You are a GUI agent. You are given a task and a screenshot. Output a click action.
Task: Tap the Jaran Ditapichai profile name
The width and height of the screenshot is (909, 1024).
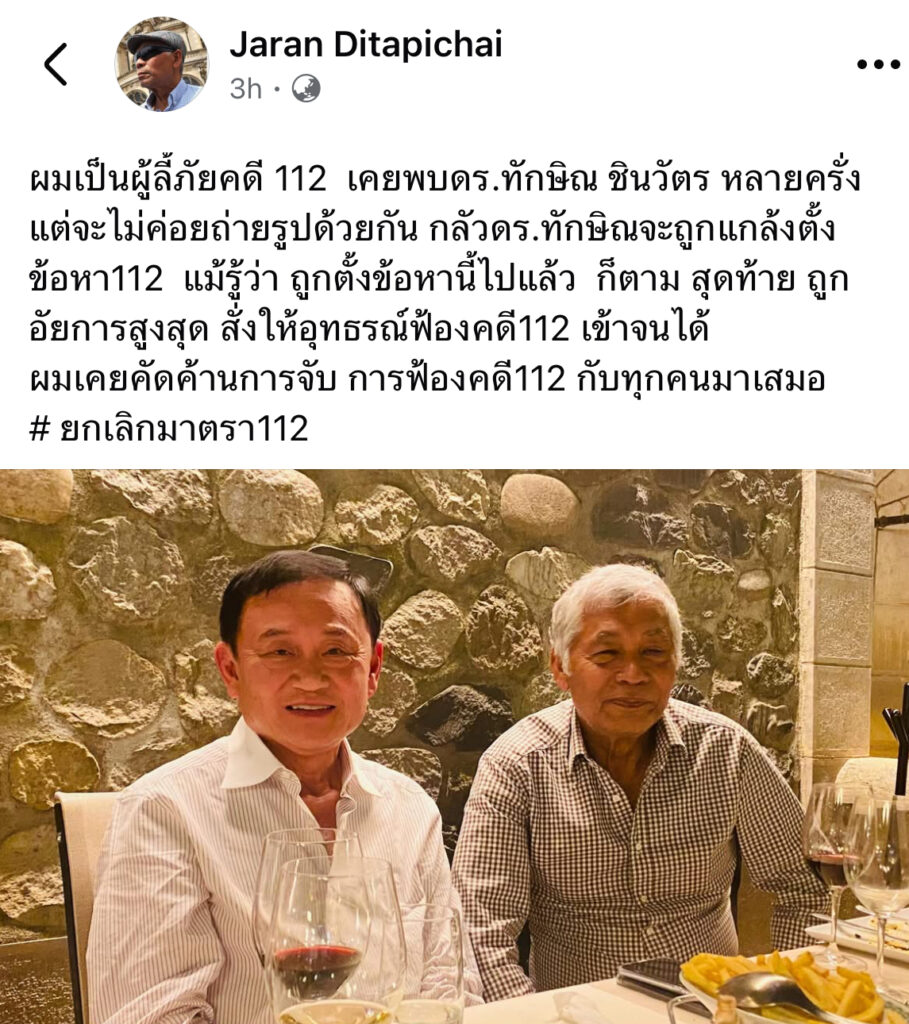365,44
